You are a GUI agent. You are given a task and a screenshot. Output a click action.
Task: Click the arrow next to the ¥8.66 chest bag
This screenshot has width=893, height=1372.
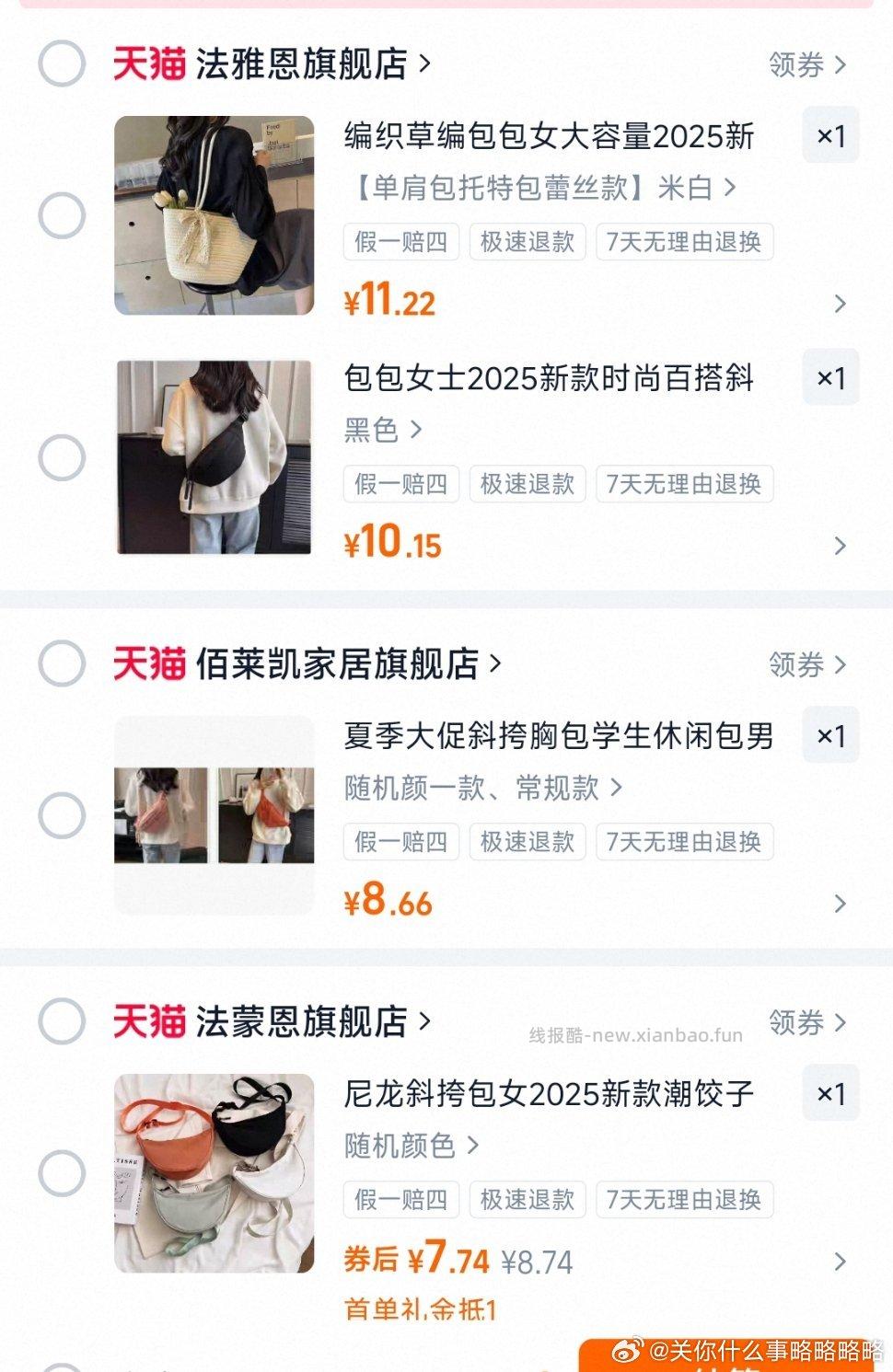841,903
